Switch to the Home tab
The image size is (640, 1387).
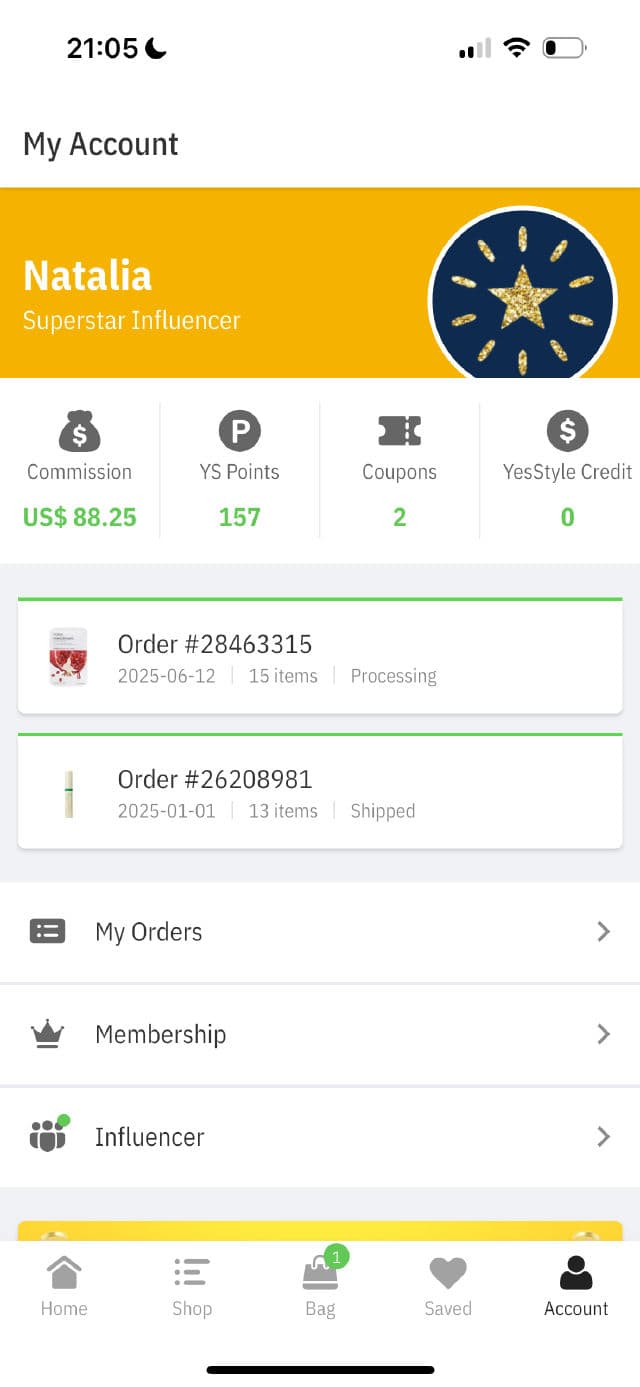(64, 1287)
